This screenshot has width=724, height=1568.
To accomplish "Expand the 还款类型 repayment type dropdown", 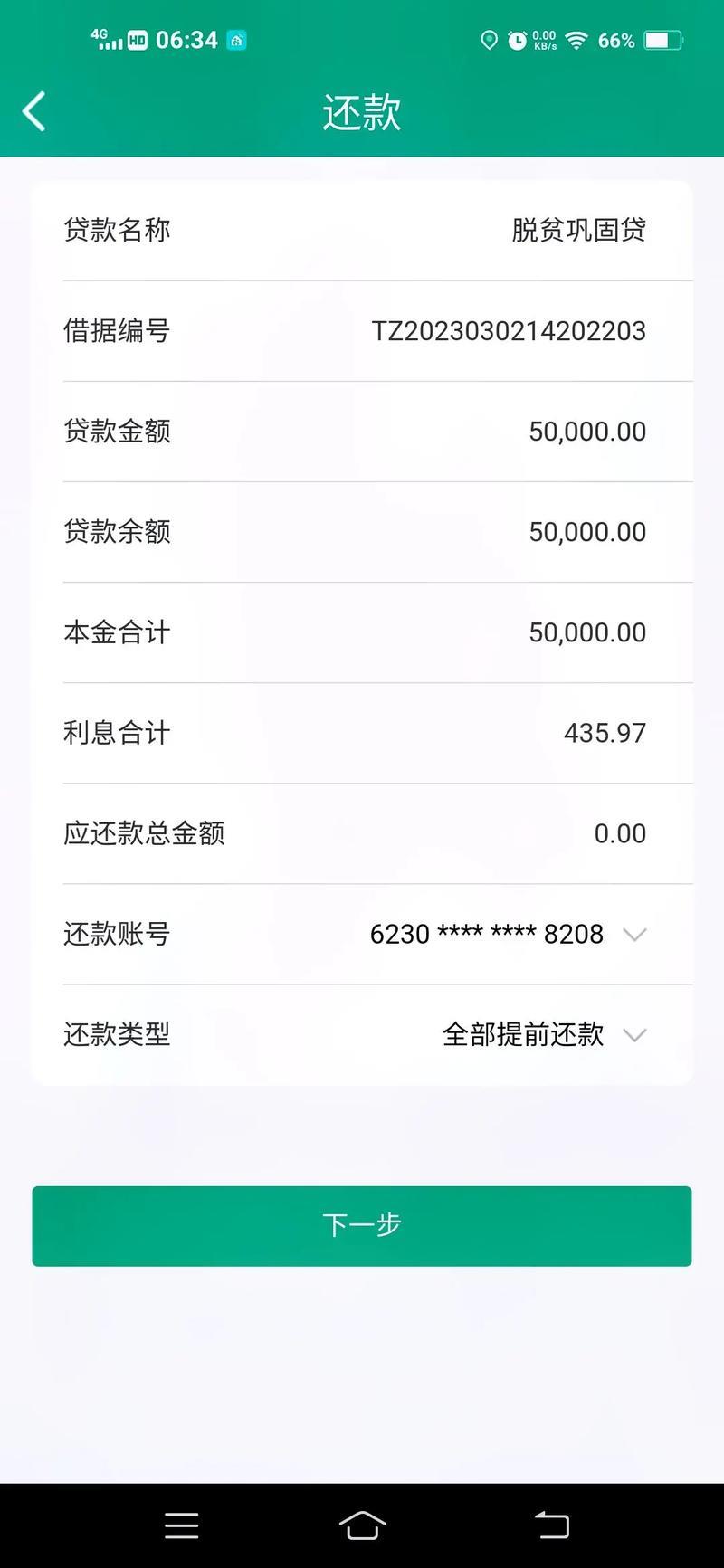I will tap(636, 1034).
